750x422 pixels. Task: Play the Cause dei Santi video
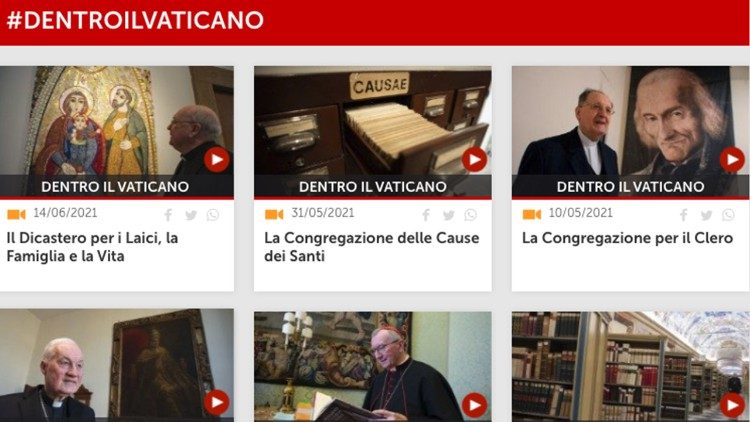click(474, 159)
